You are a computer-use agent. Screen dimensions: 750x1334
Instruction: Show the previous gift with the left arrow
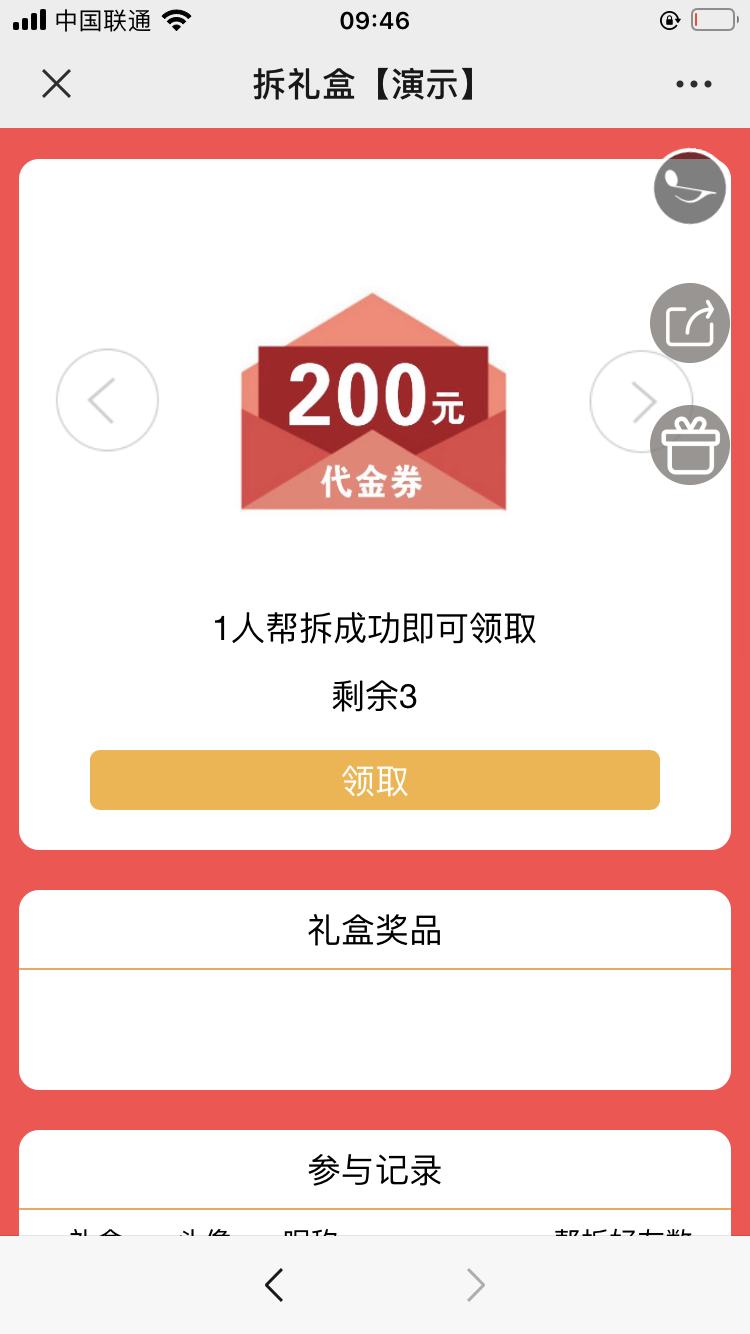[107, 400]
